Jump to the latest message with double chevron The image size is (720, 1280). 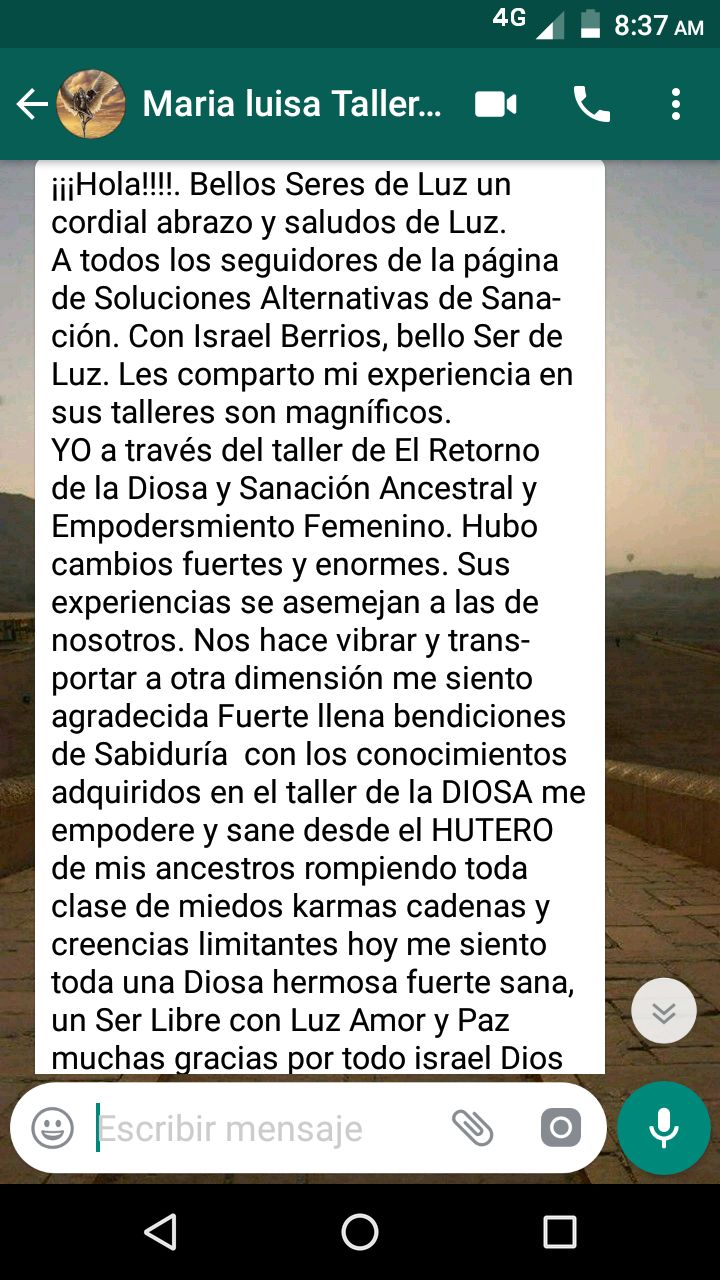(664, 1011)
